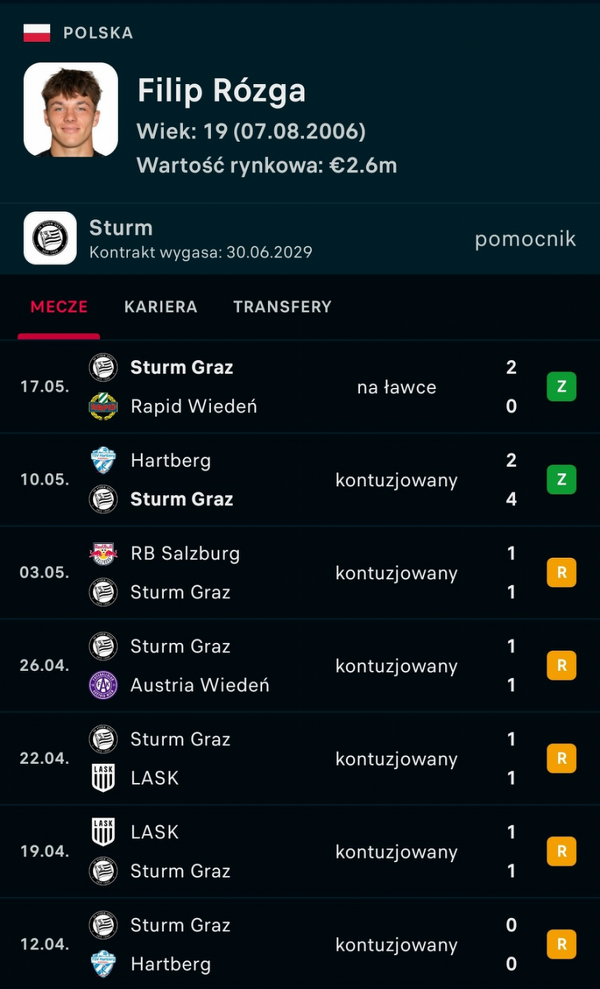
Task: Select the MECZE tab
Action: (59, 307)
